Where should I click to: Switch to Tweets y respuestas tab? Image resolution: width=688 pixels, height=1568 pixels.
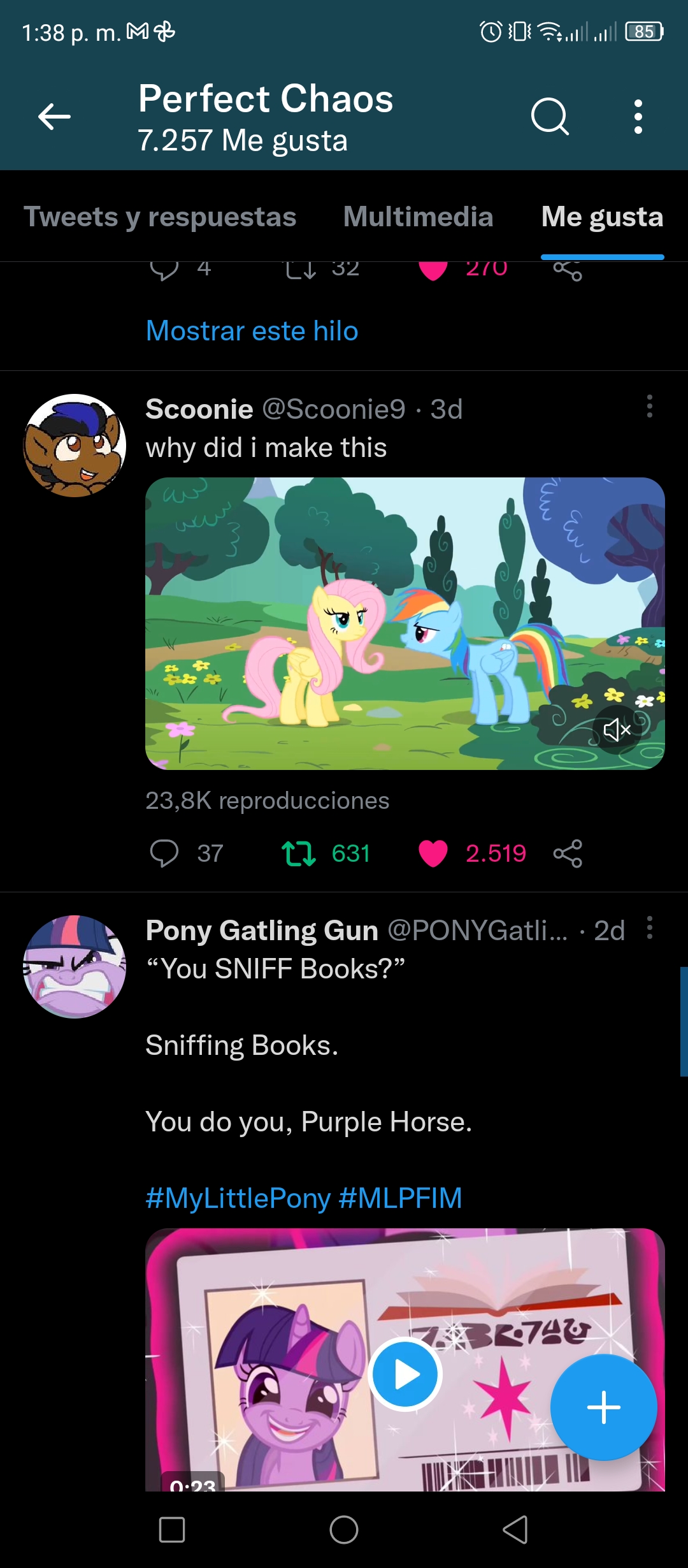click(160, 217)
